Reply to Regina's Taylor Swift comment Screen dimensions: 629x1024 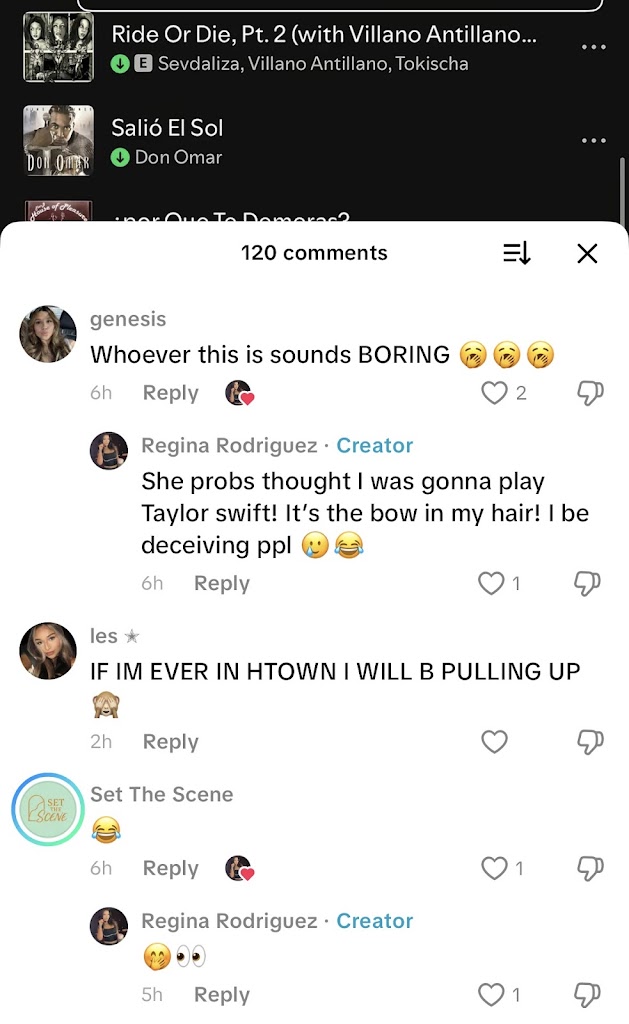coord(221,583)
